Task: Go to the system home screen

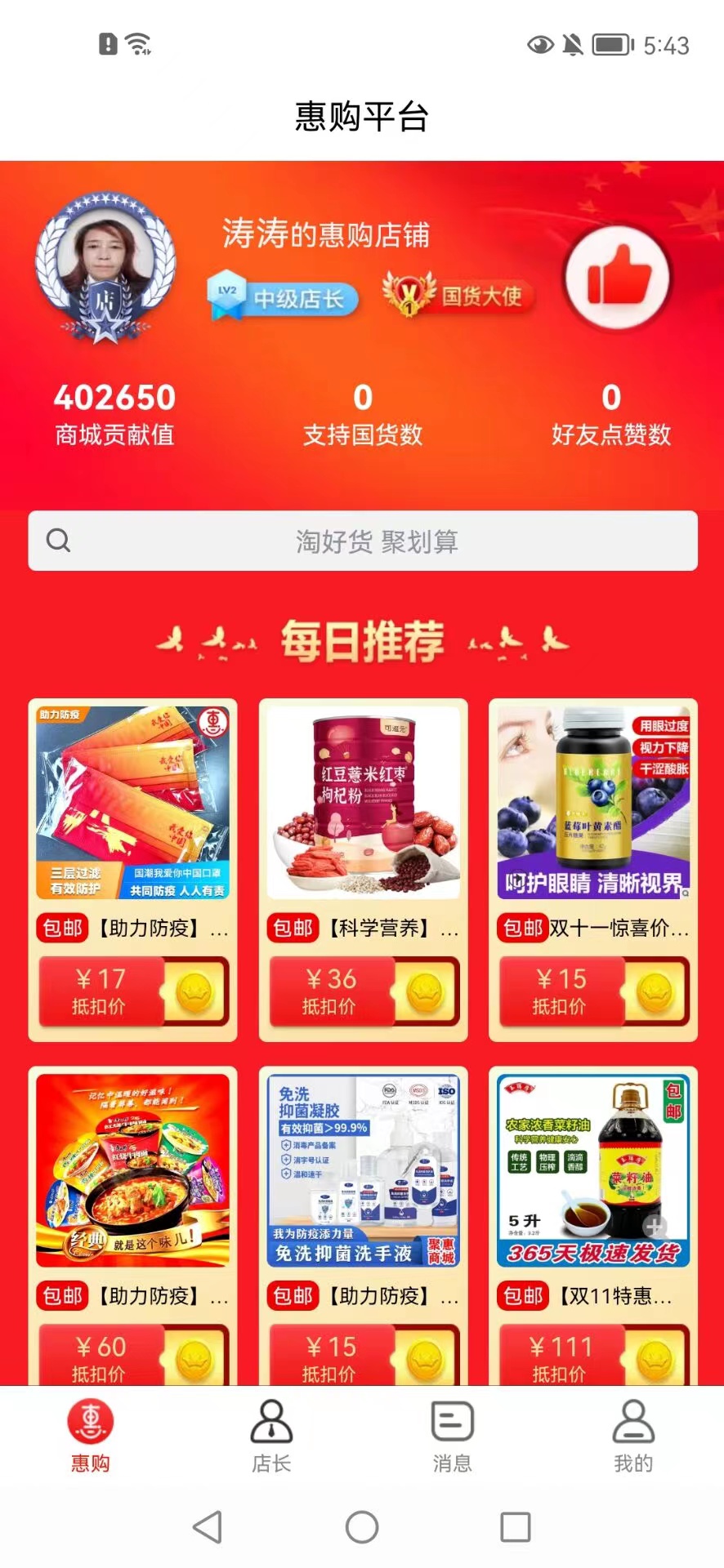Action: 362,1526
